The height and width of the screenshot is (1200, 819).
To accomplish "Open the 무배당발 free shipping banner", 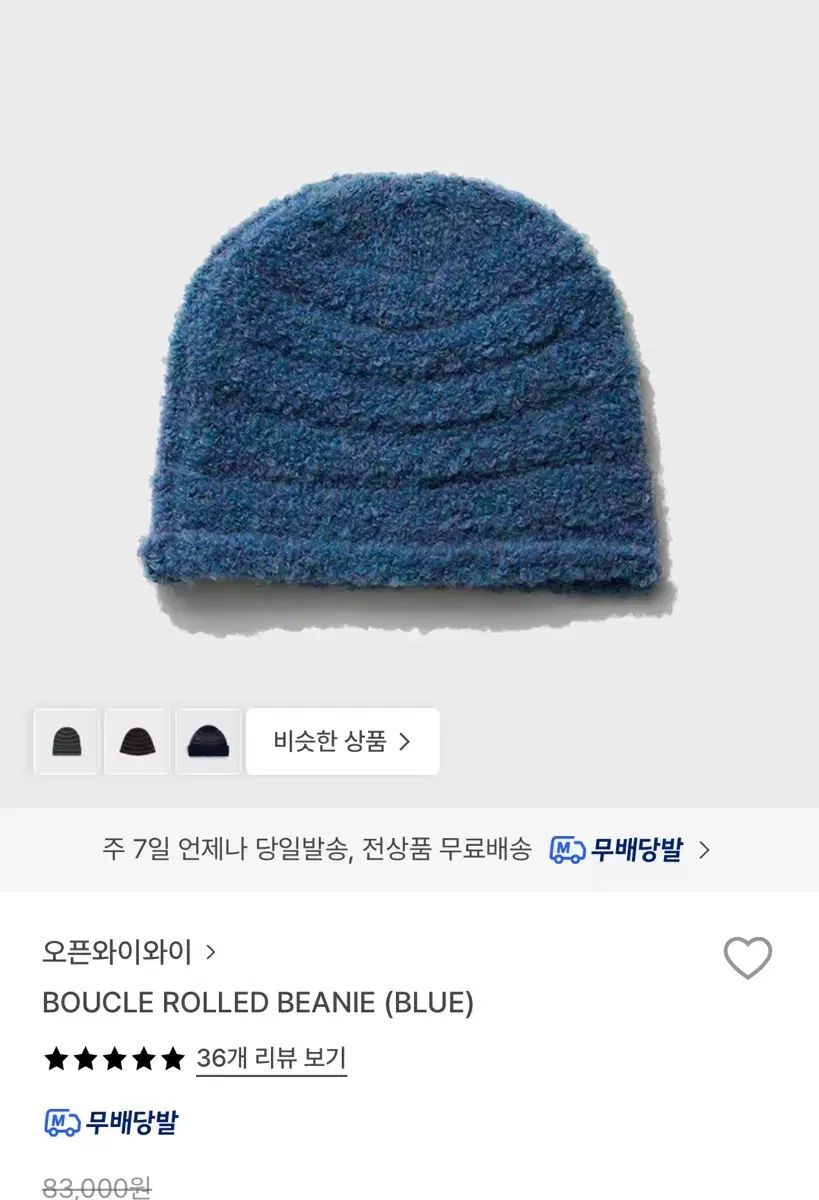I will coord(409,850).
